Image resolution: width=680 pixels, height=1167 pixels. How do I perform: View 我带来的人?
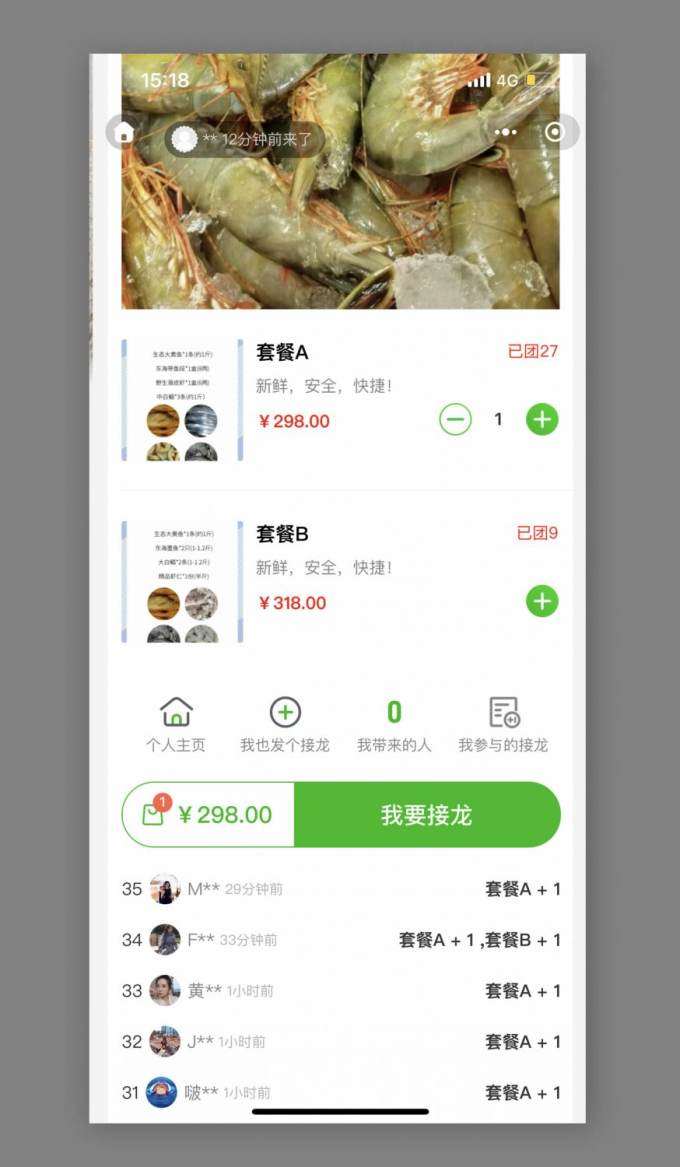[394, 725]
